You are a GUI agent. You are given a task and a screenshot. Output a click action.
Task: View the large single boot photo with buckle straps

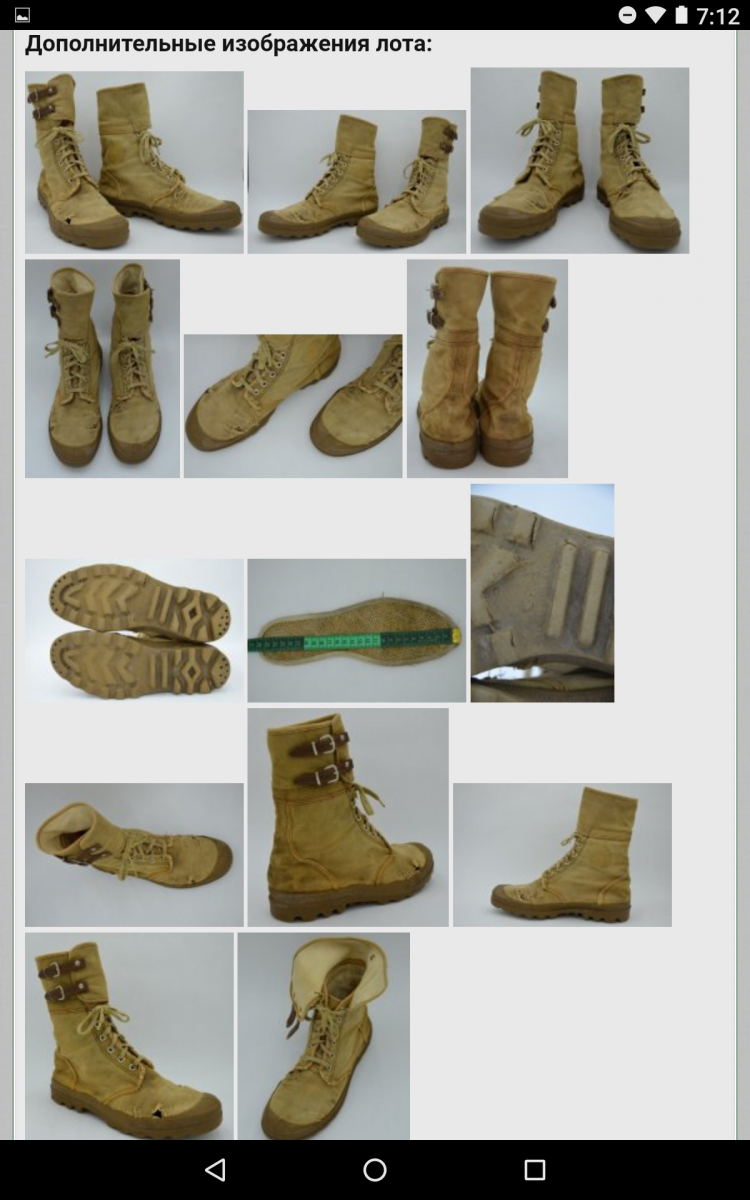(348, 817)
